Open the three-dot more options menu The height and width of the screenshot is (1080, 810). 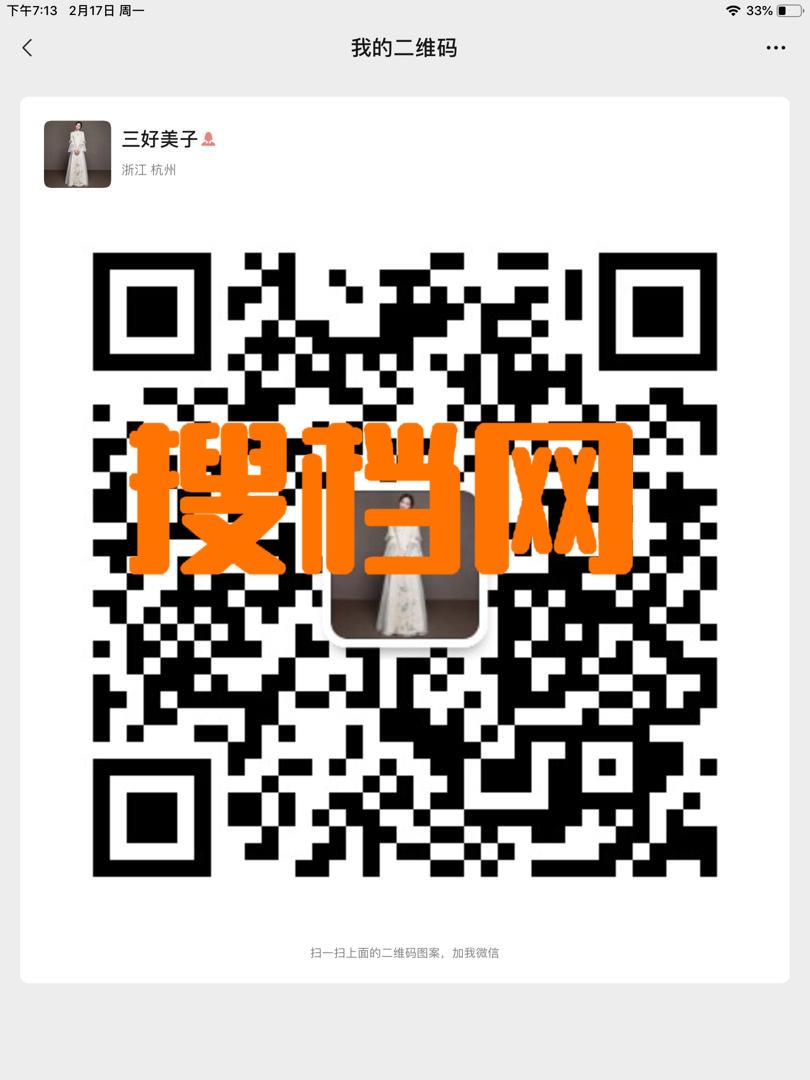point(775,47)
